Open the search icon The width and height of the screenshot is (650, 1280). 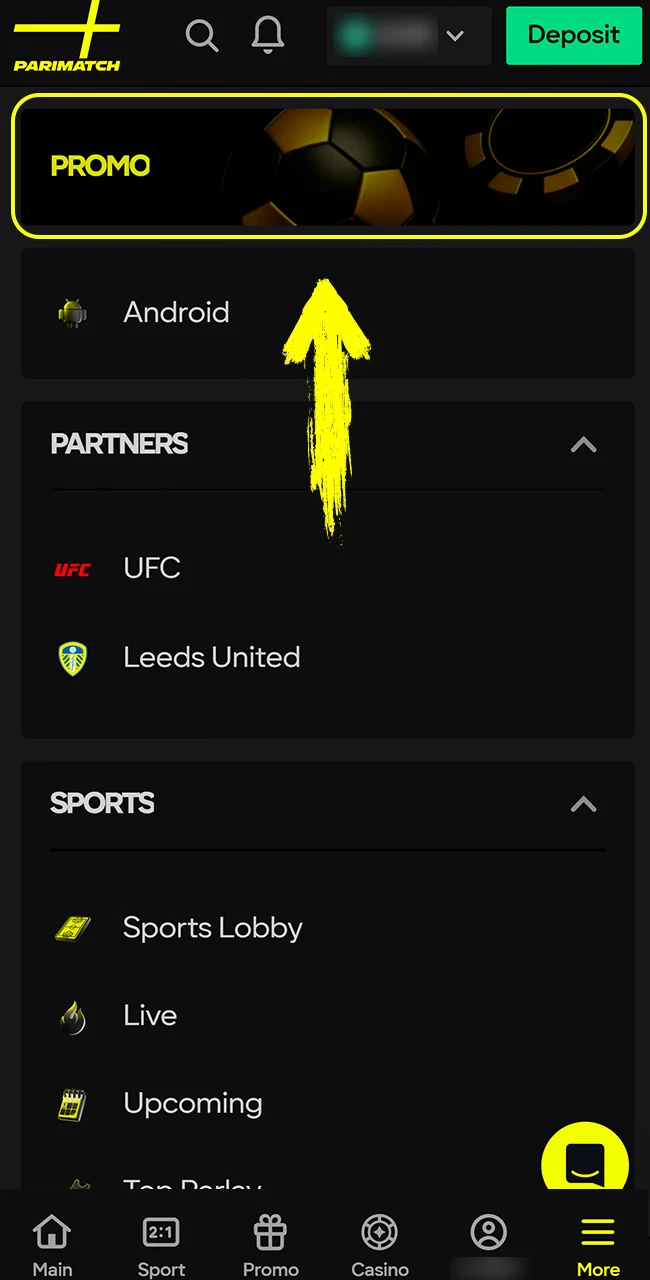coord(202,36)
